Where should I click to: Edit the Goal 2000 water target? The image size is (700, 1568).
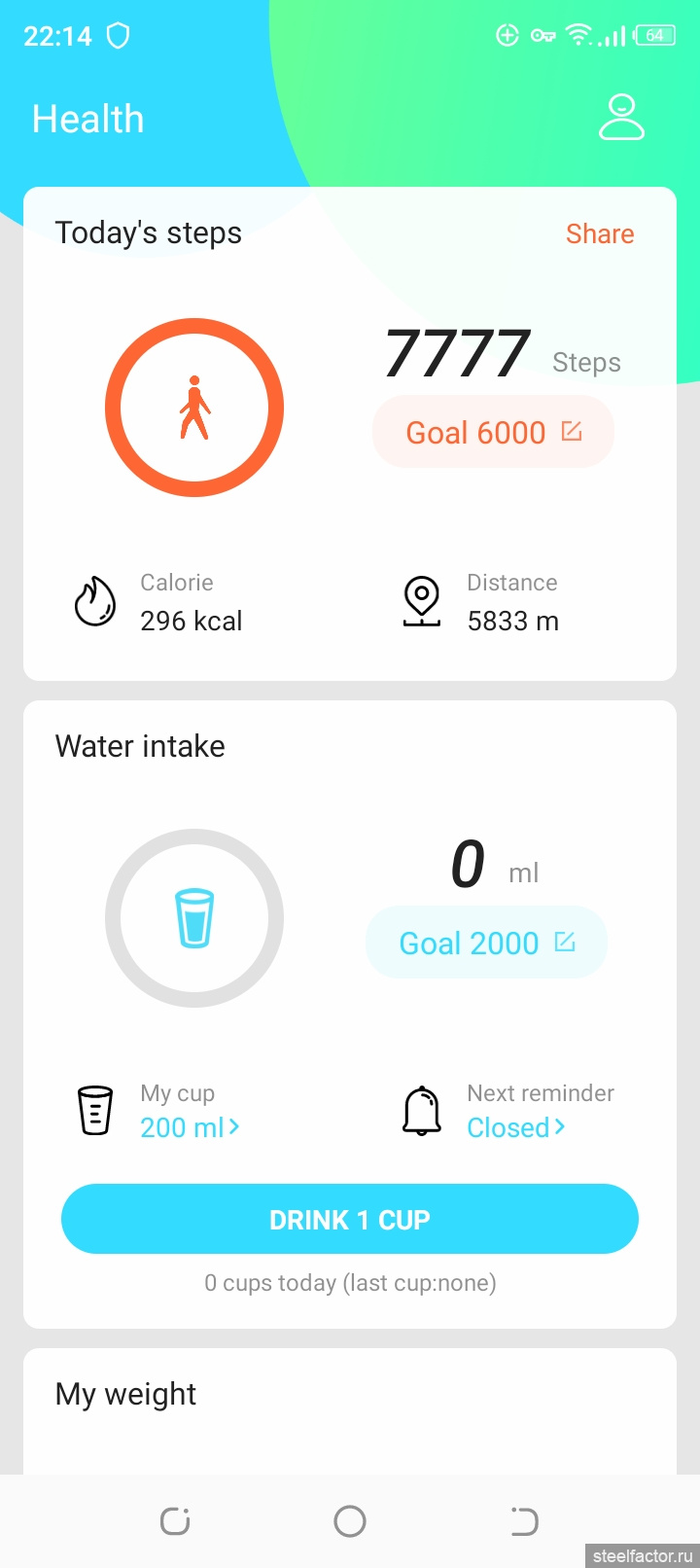486,943
